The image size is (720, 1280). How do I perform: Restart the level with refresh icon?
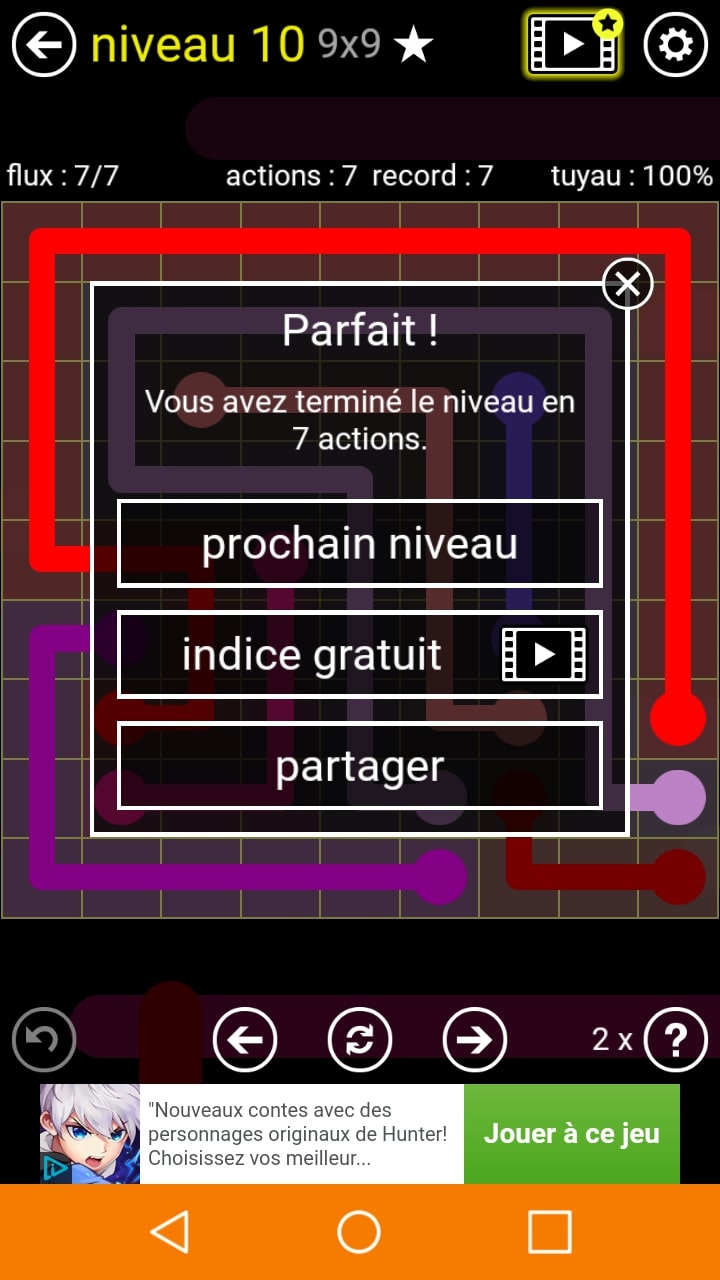(360, 1040)
